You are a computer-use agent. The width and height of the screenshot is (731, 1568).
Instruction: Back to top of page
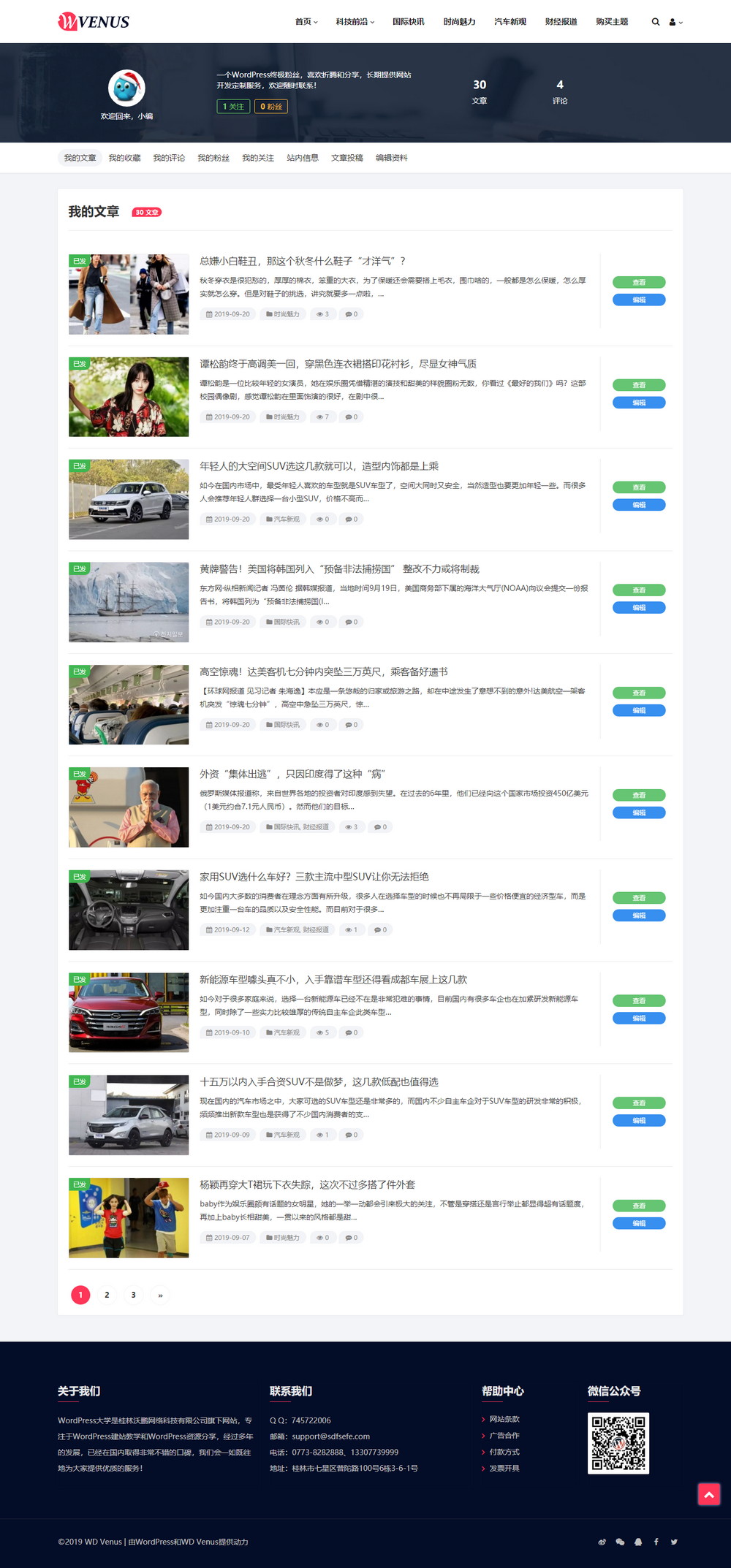[x=708, y=1495]
